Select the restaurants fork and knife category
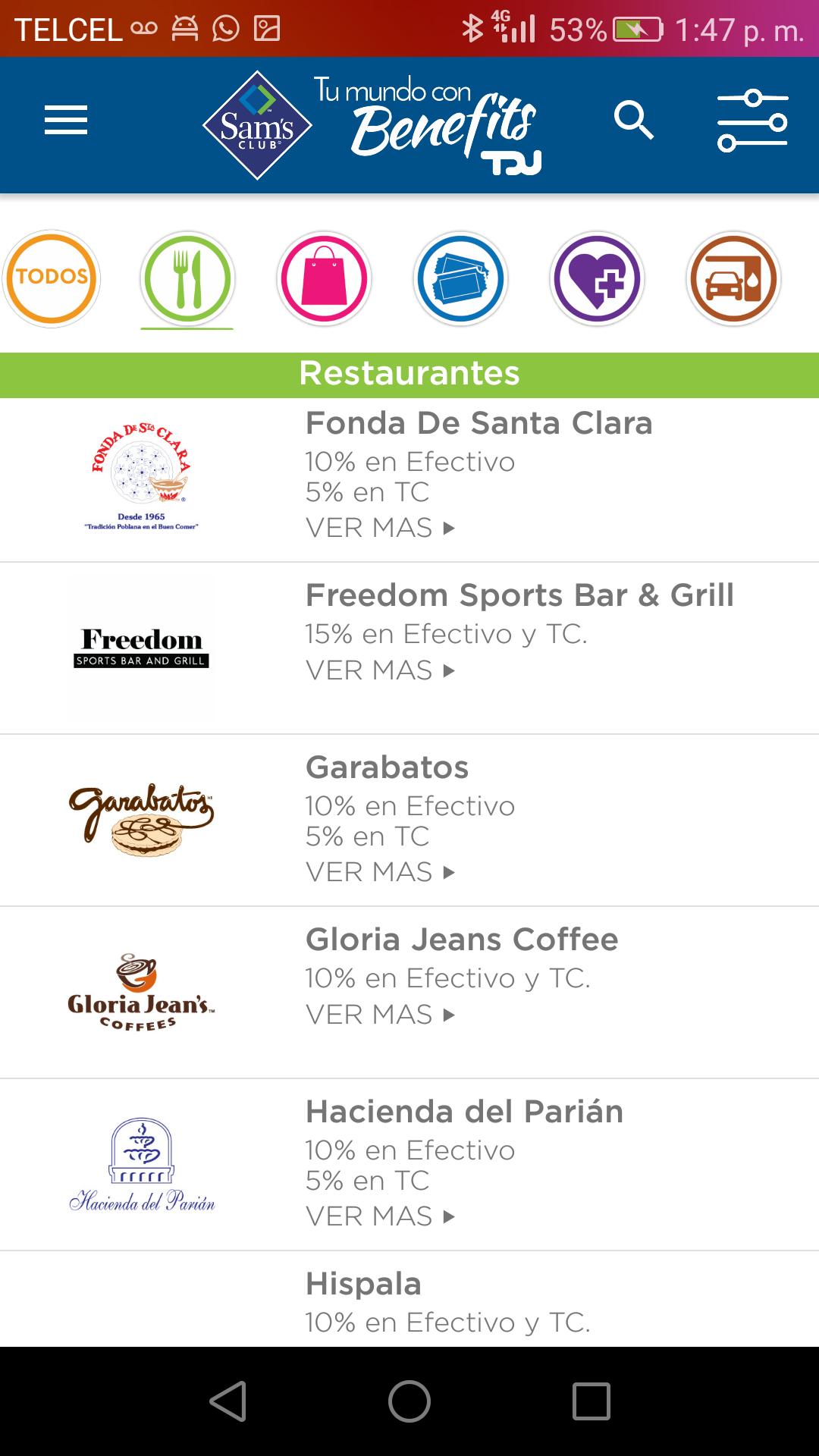Screen dimensions: 819x1456 187,278
